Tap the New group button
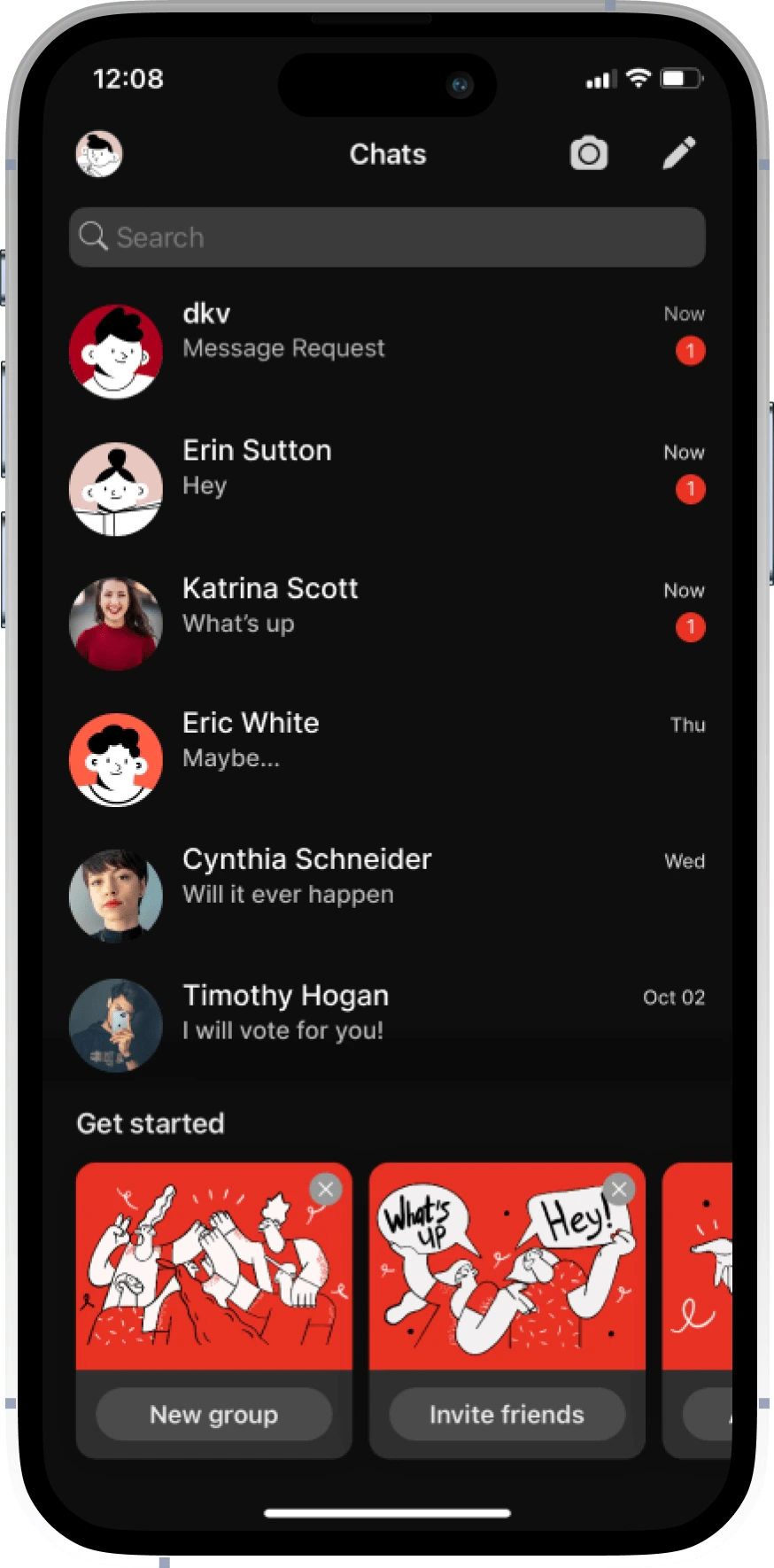This screenshot has height=1568, width=774. tap(213, 1415)
